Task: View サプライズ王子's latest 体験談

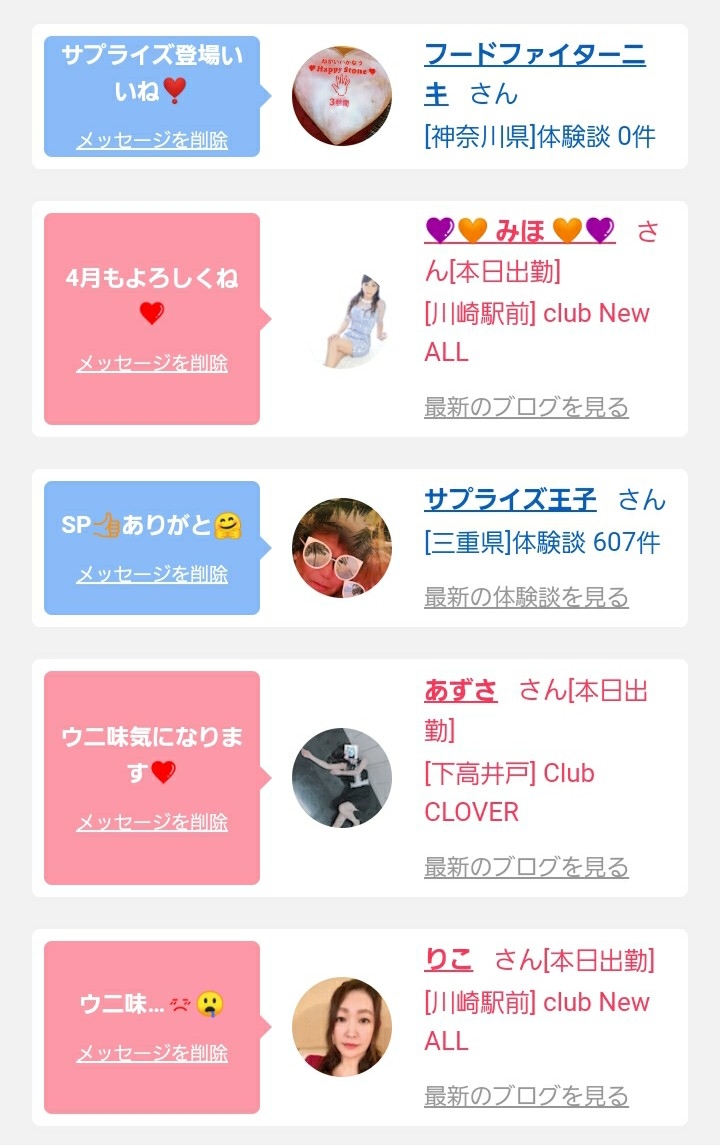Action: point(526,597)
